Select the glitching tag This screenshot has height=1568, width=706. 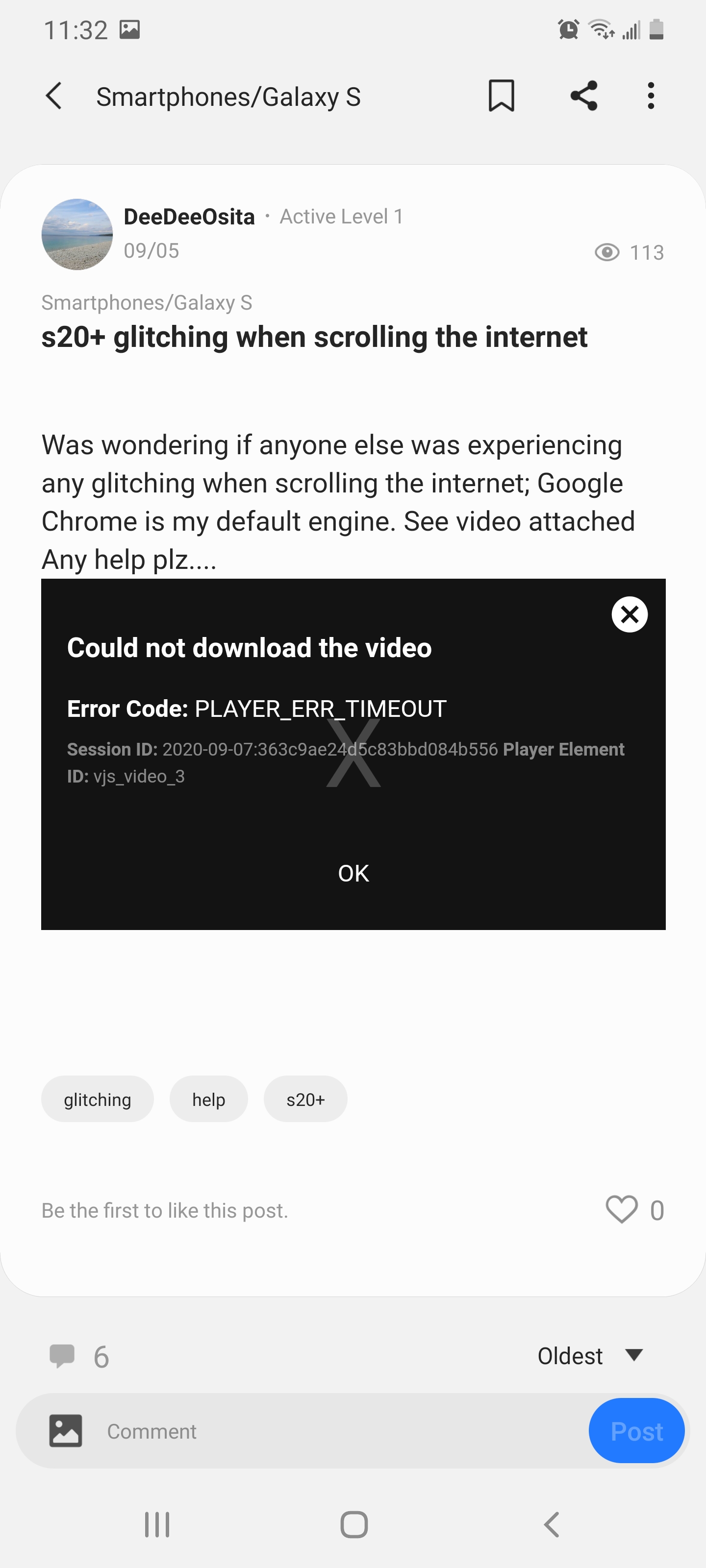click(x=98, y=1099)
